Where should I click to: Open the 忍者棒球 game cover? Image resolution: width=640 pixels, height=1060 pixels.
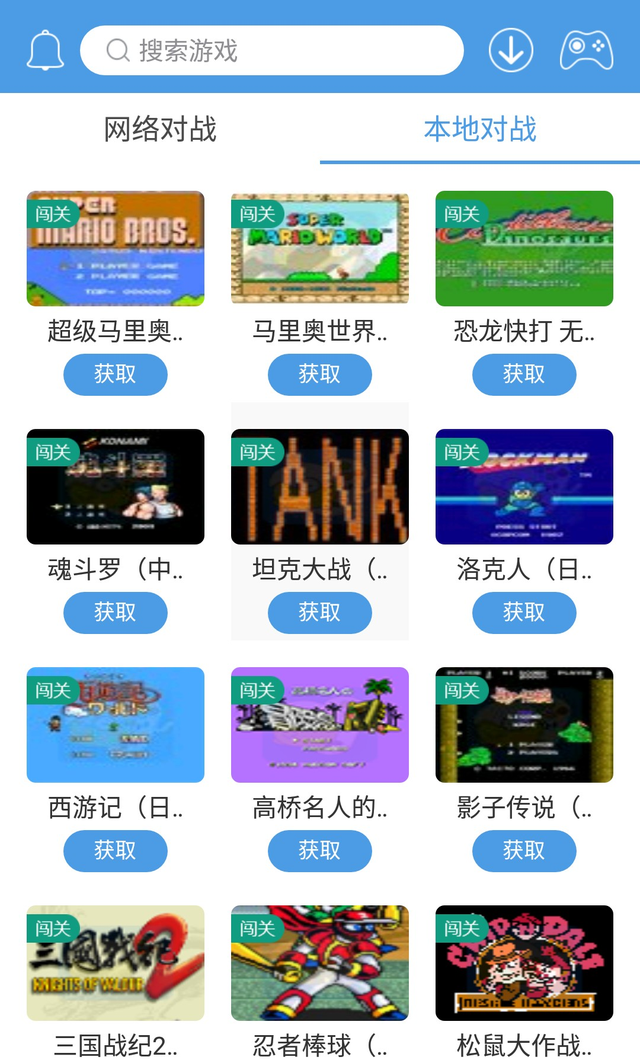pyautogui.click(x=320, y=963)
